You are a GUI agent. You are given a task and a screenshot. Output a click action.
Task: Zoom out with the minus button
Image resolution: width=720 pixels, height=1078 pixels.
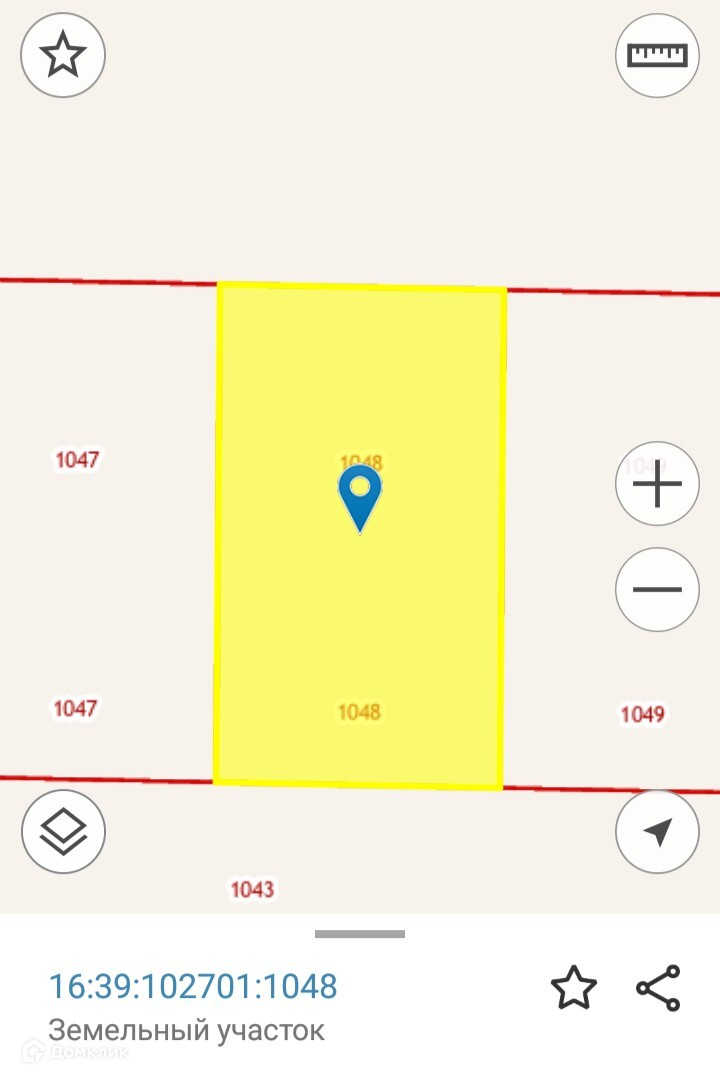coord(656,589)
